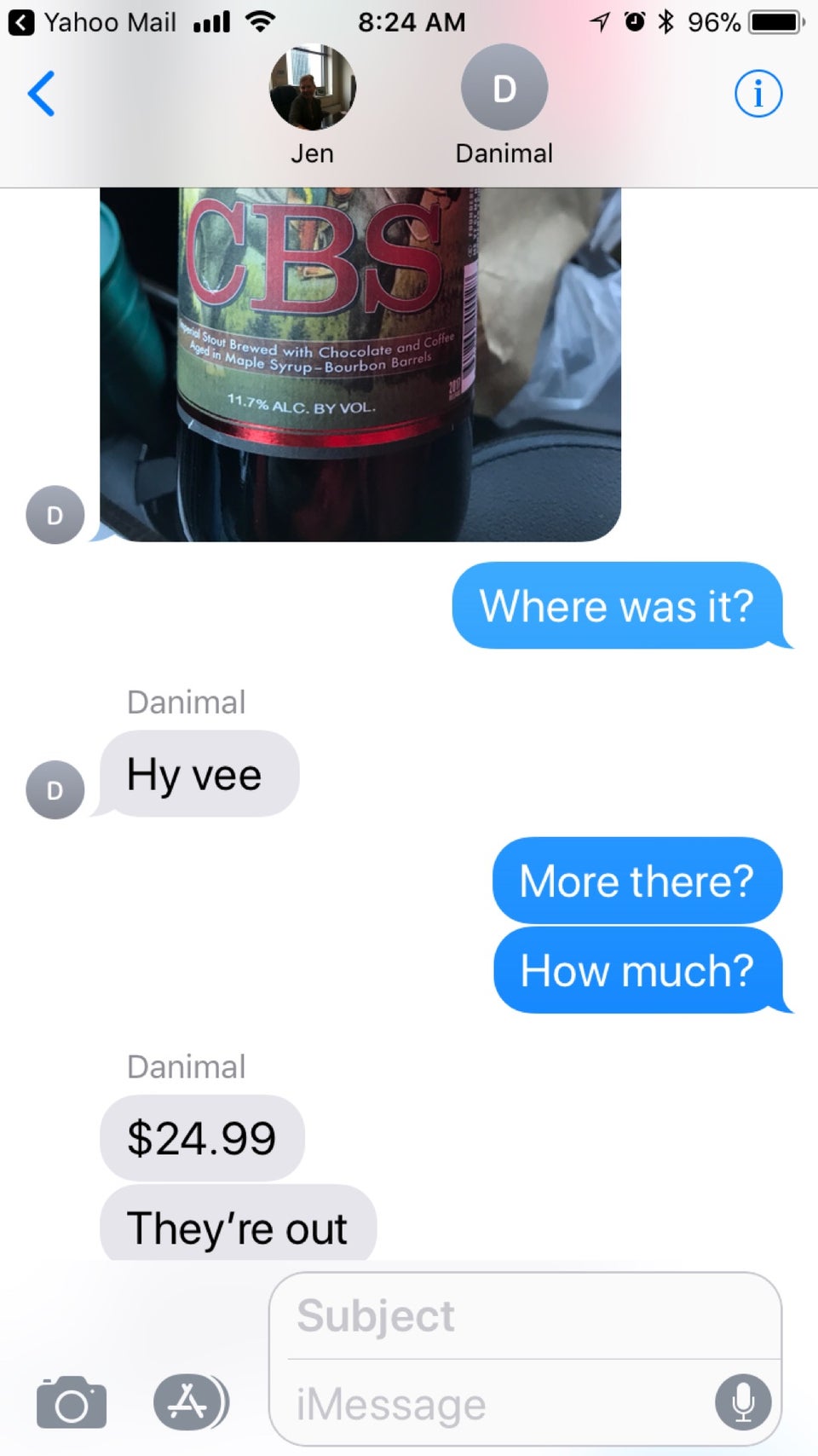Tap Danimal's contact avatar
Screen dimensions: 818x1456
tap(504, 88)
